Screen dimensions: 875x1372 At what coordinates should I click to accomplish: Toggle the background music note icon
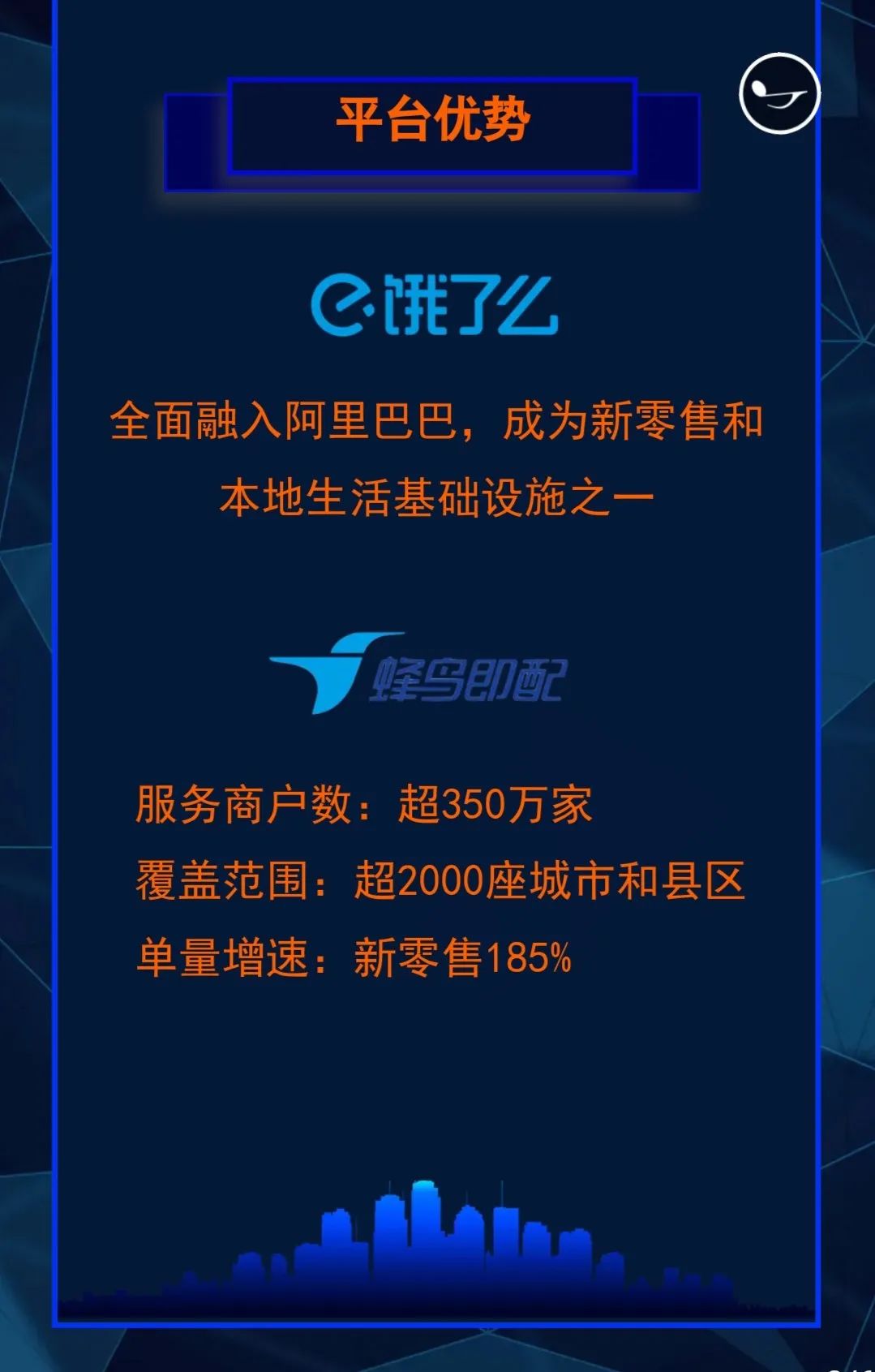[779, 93]
